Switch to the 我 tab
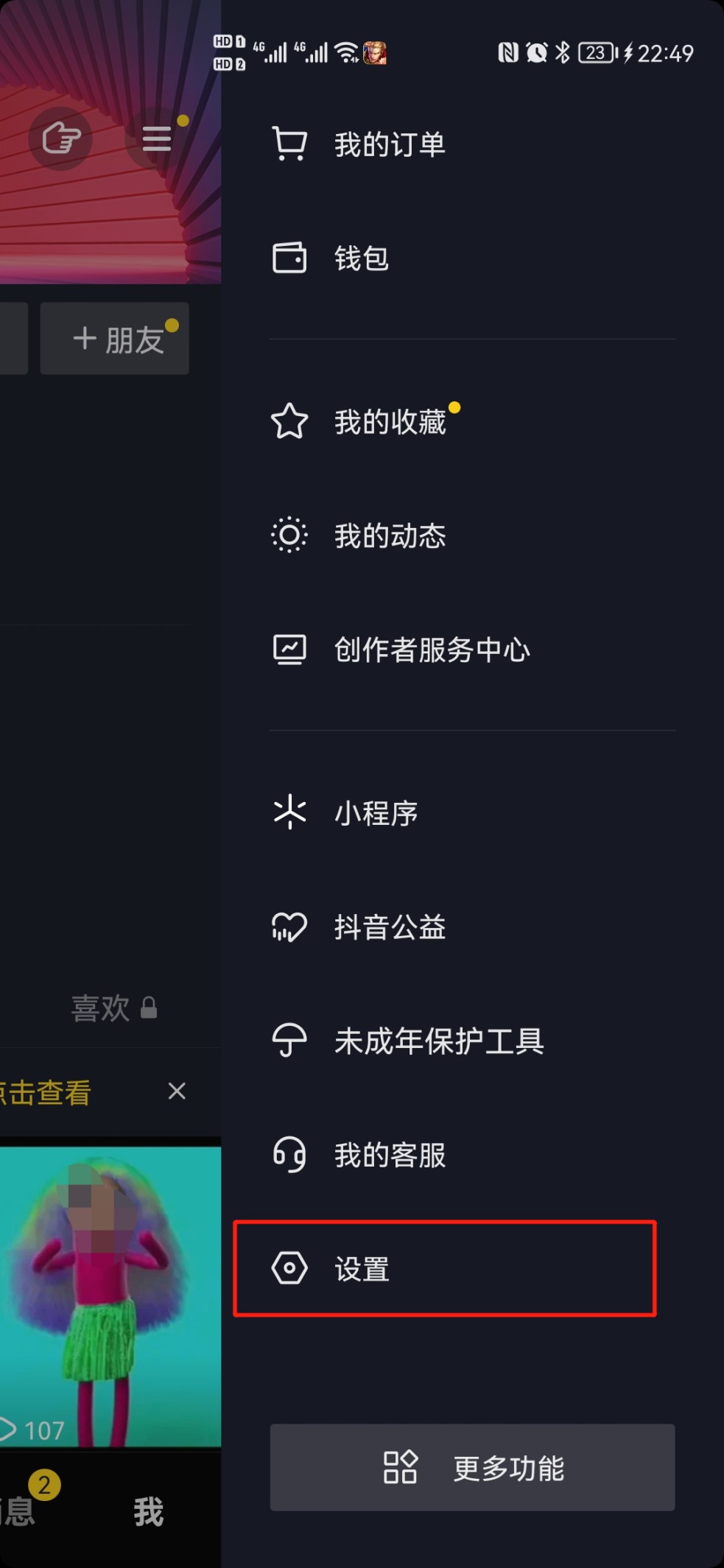 (149, 1511)
